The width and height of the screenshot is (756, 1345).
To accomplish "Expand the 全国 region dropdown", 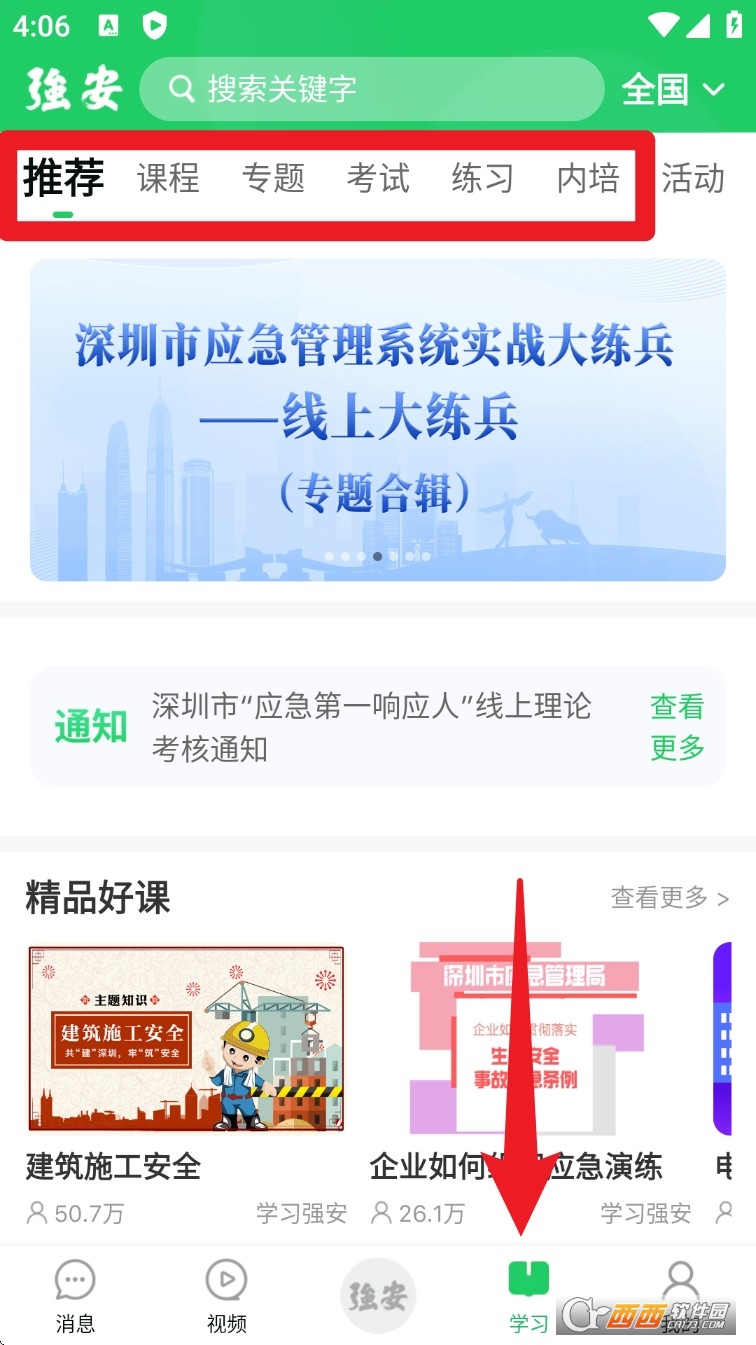I will click(672, 89).
